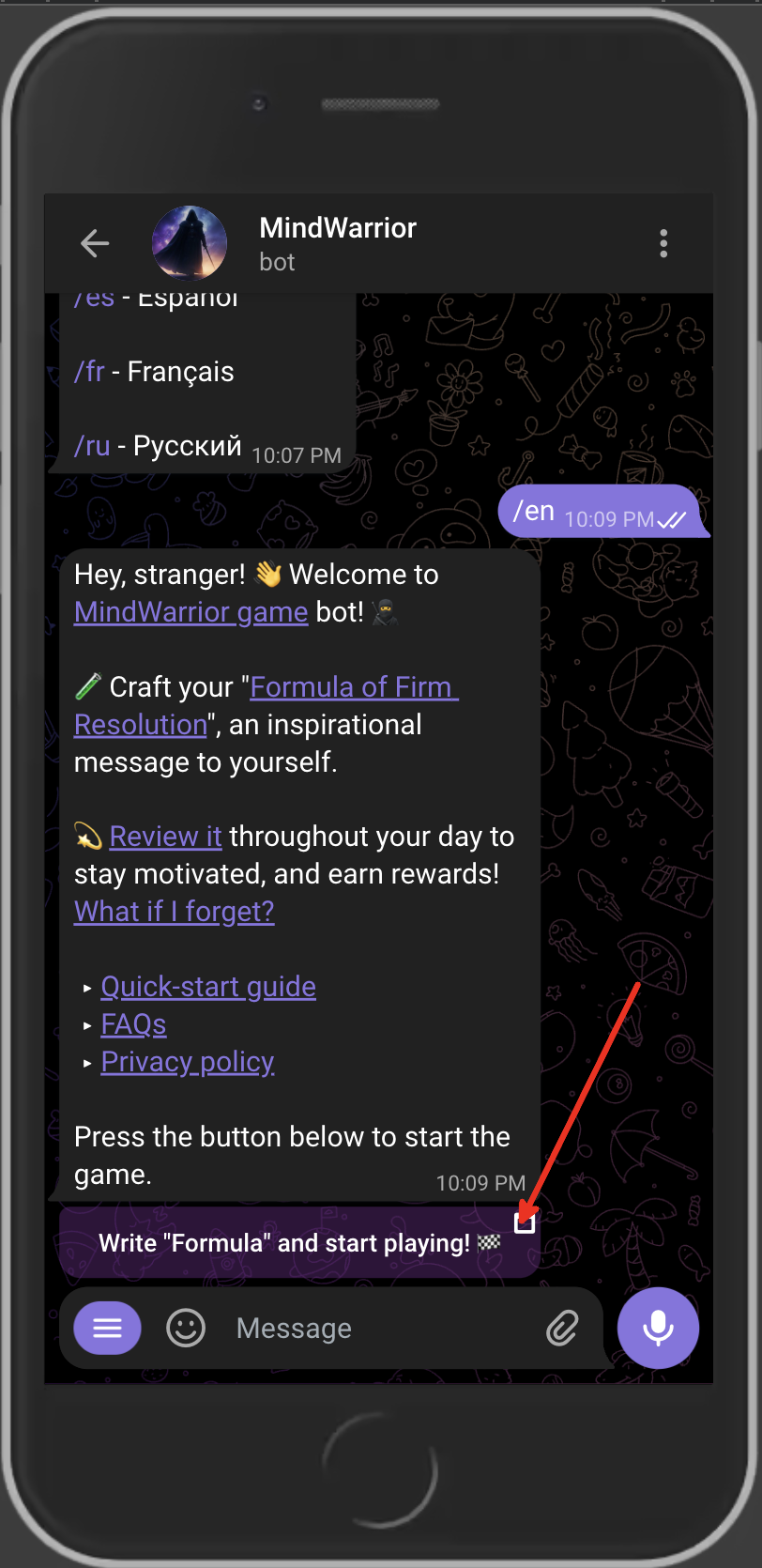Screen dimensions: 762x1568
Task: Select the /ru Русский command
Action: [92, 446]
